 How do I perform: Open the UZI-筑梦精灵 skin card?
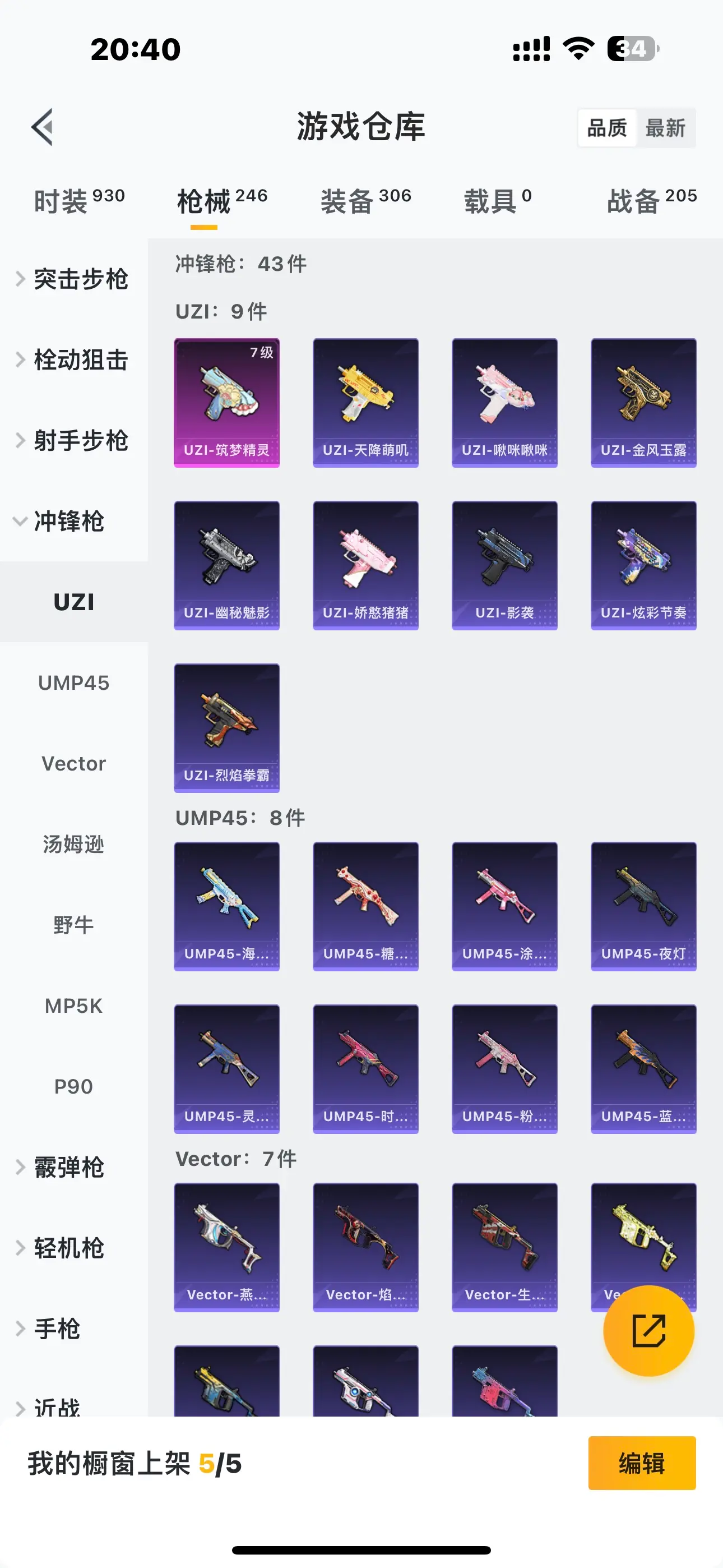pos(226,402)
